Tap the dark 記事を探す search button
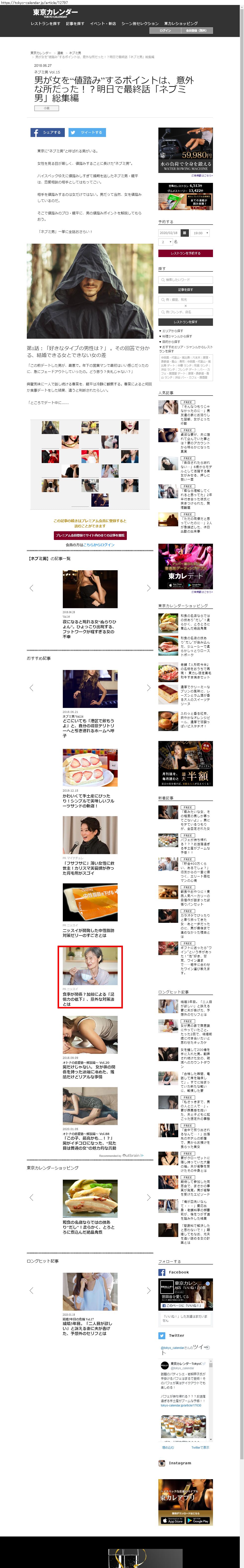This screenshot has height=1568, width=244. tap(186, 290)
